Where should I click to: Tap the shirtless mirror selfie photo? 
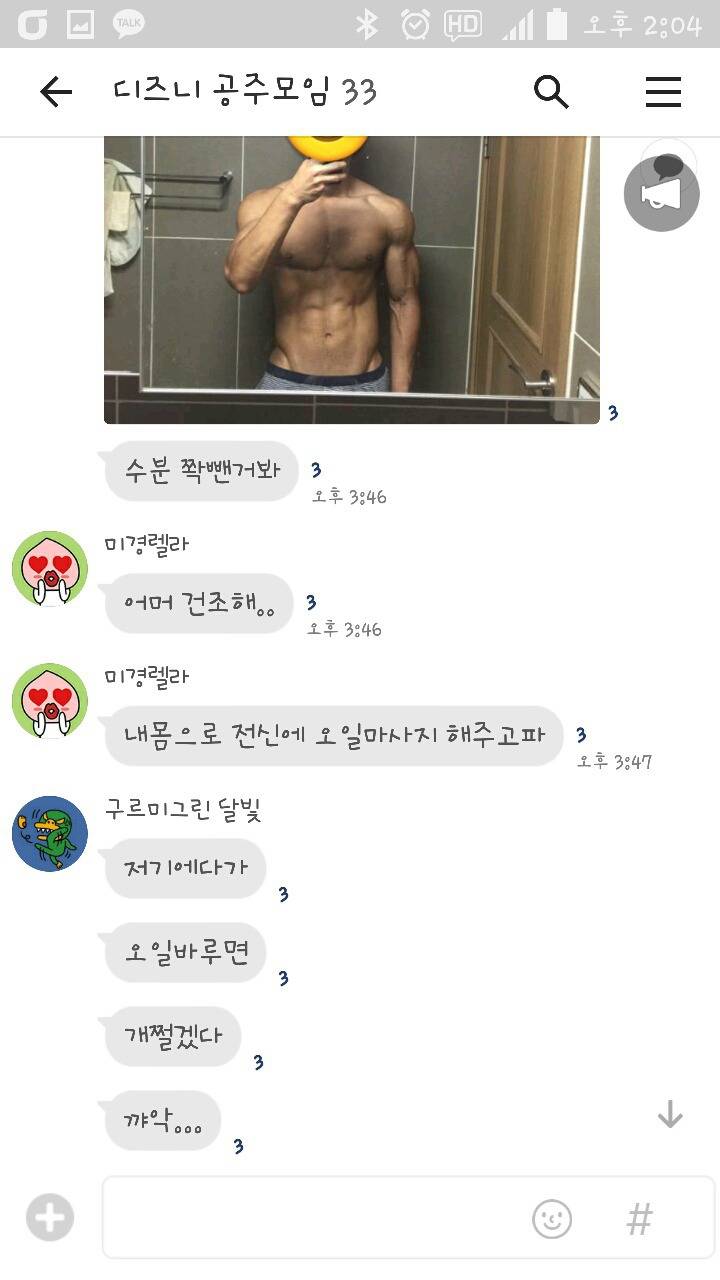(x=350, y=275)
